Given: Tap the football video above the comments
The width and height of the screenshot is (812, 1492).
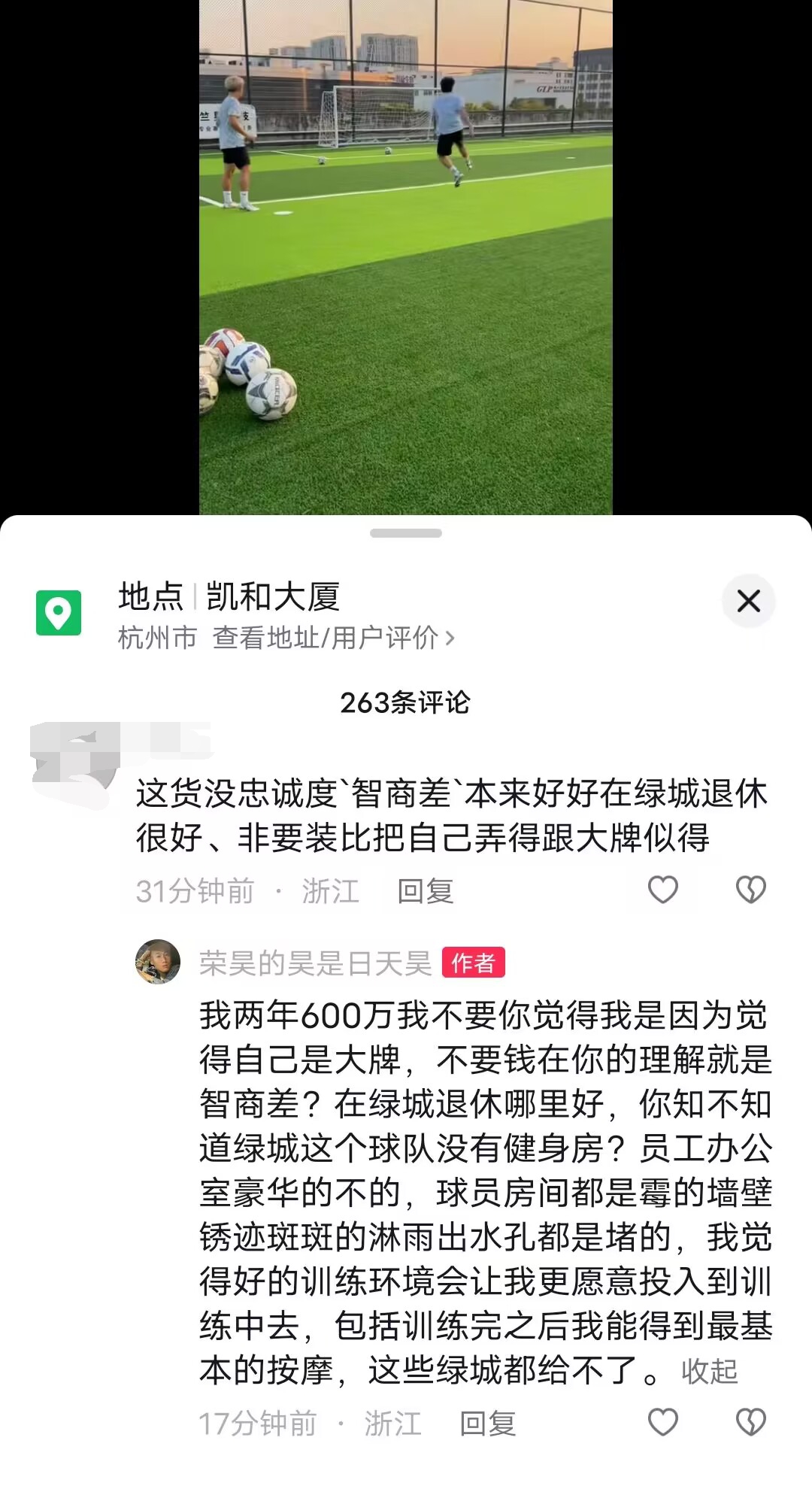Looking at the screenshot, I should [x=406, y=256].
